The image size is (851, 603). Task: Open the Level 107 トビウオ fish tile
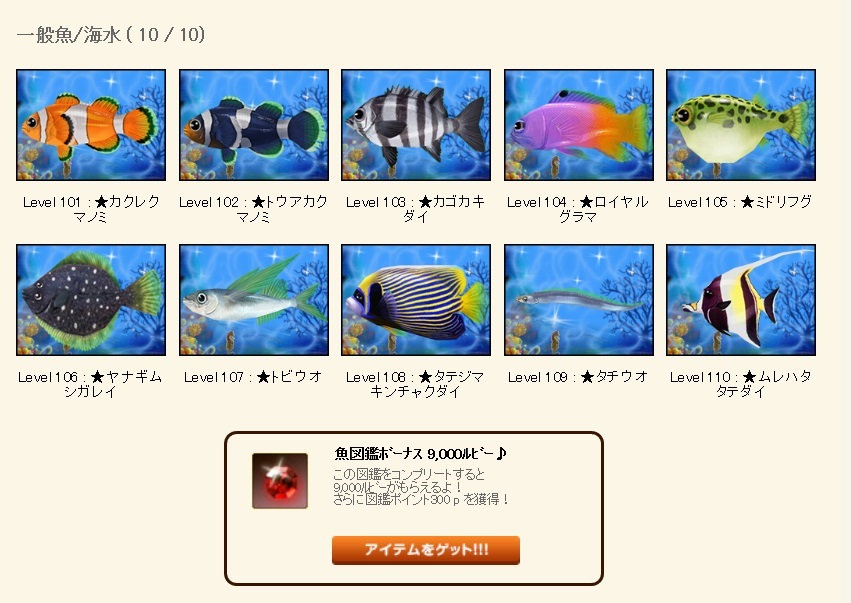click(254, 300)
